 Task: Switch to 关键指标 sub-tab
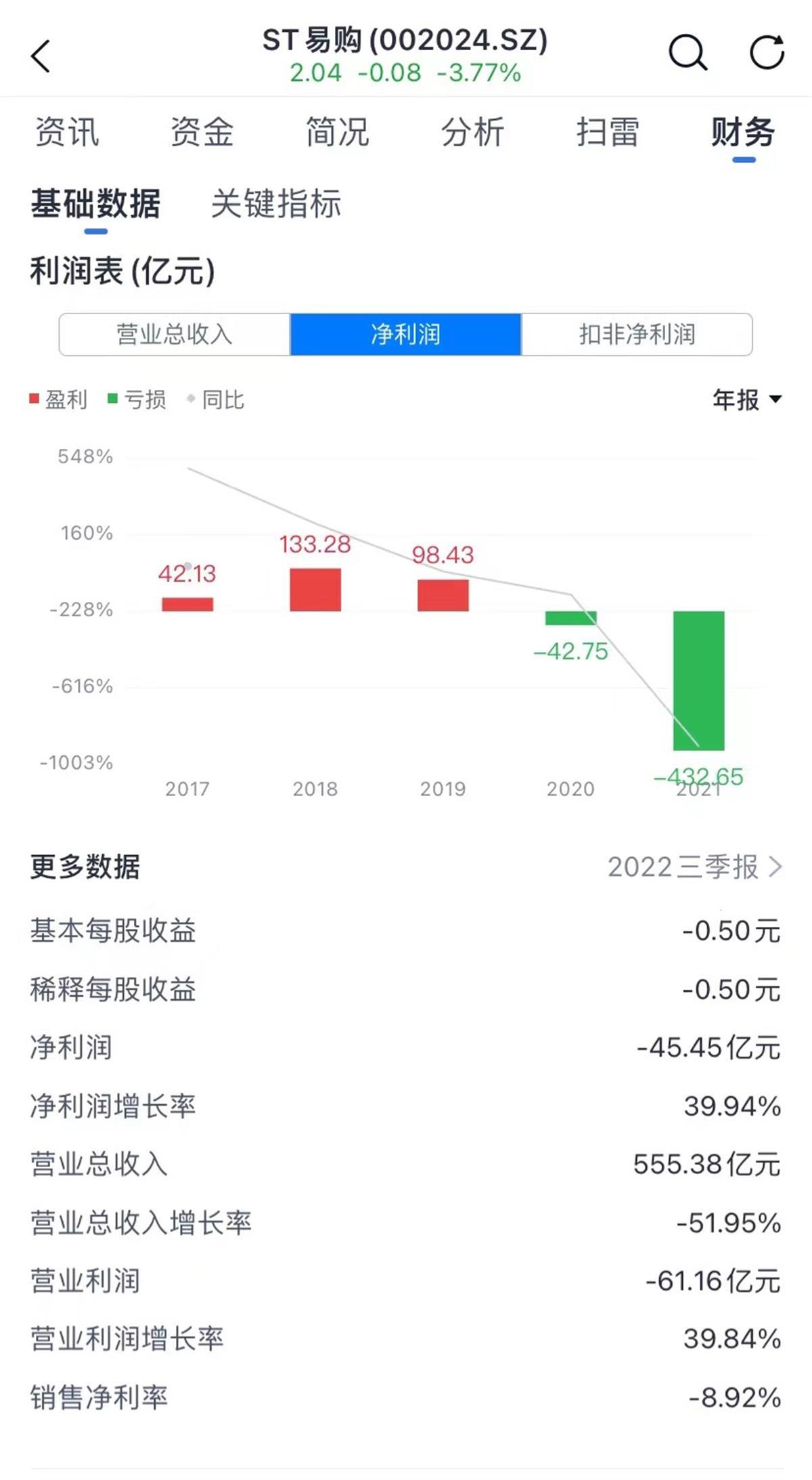[x=276, y=204]
